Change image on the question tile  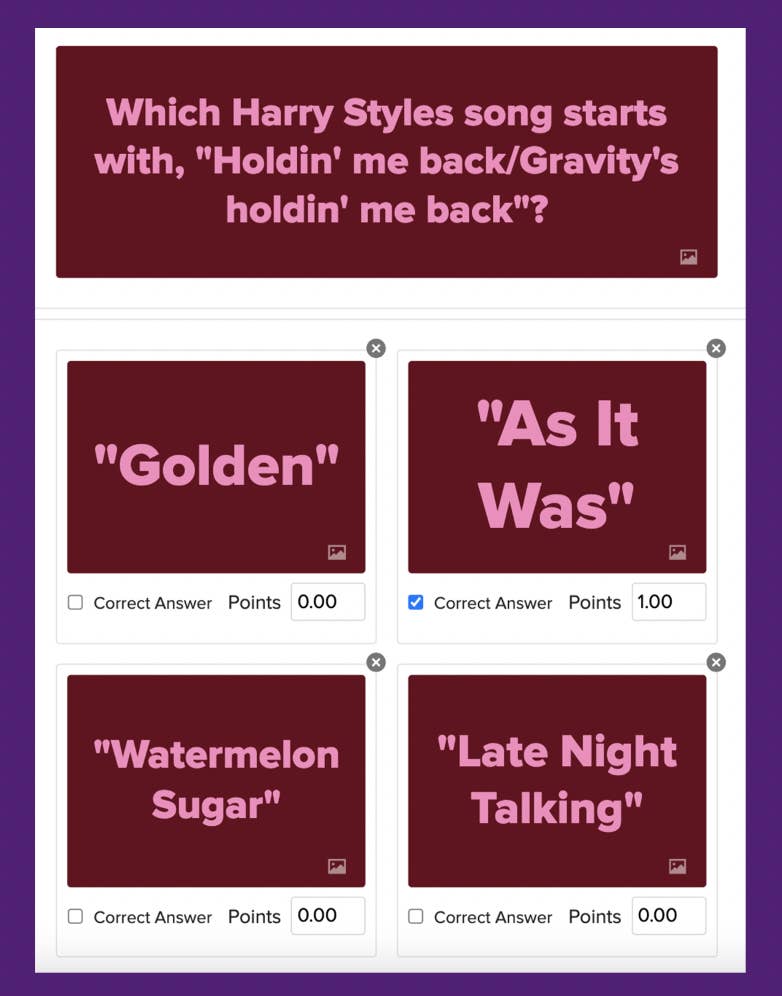tap(688, 257)
